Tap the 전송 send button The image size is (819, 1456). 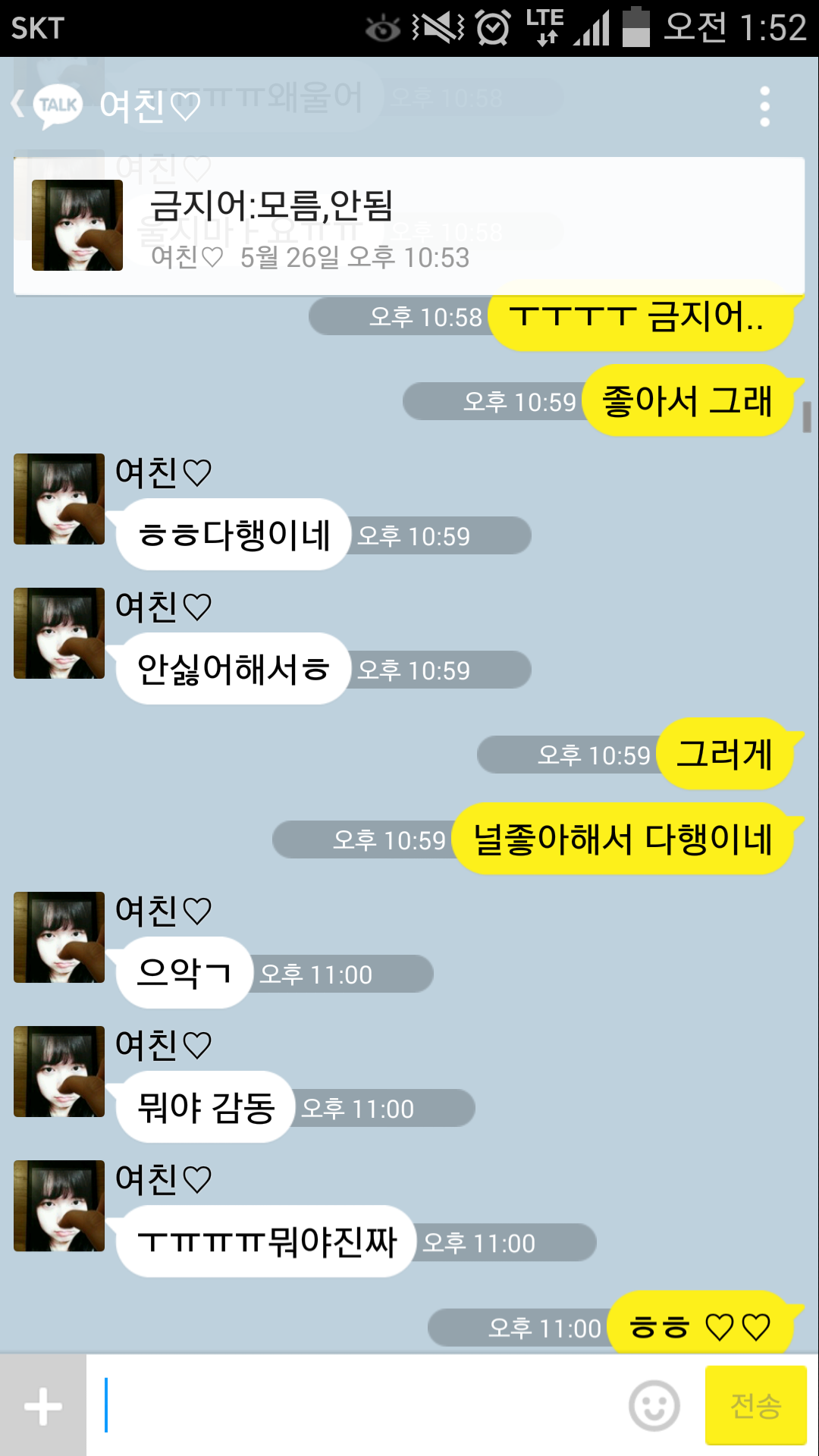756,1406
